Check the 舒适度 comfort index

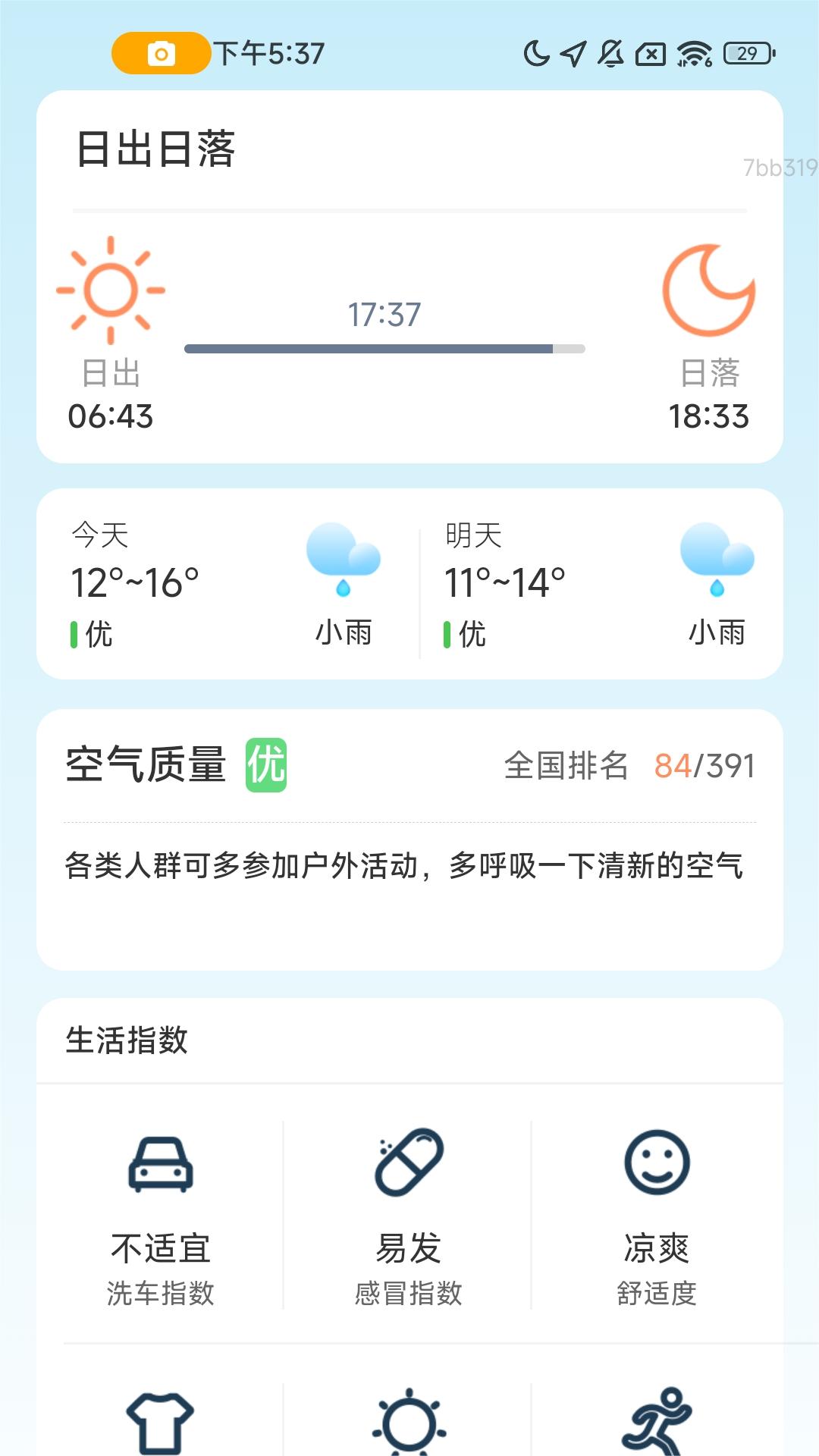coord(657,1215)
